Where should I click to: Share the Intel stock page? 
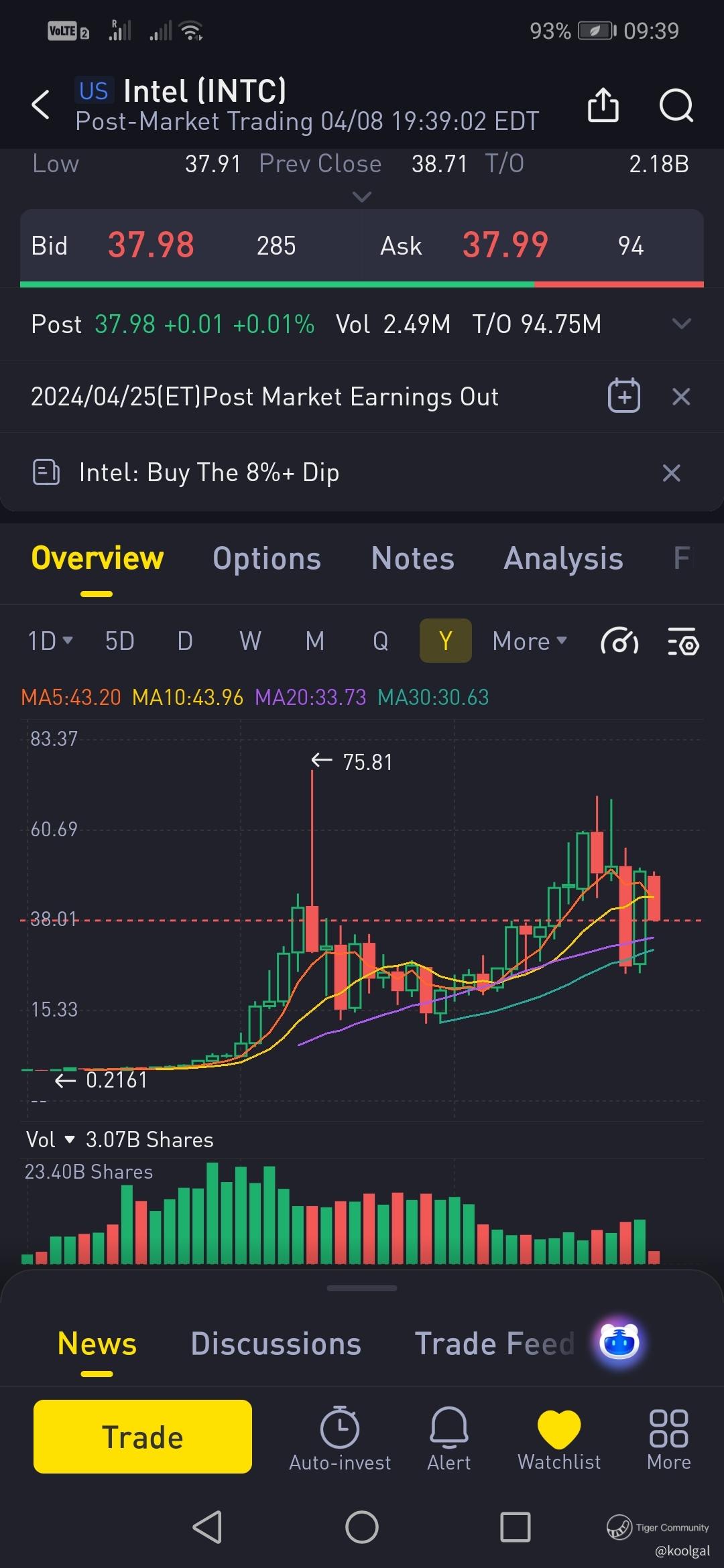pos(603,105)
